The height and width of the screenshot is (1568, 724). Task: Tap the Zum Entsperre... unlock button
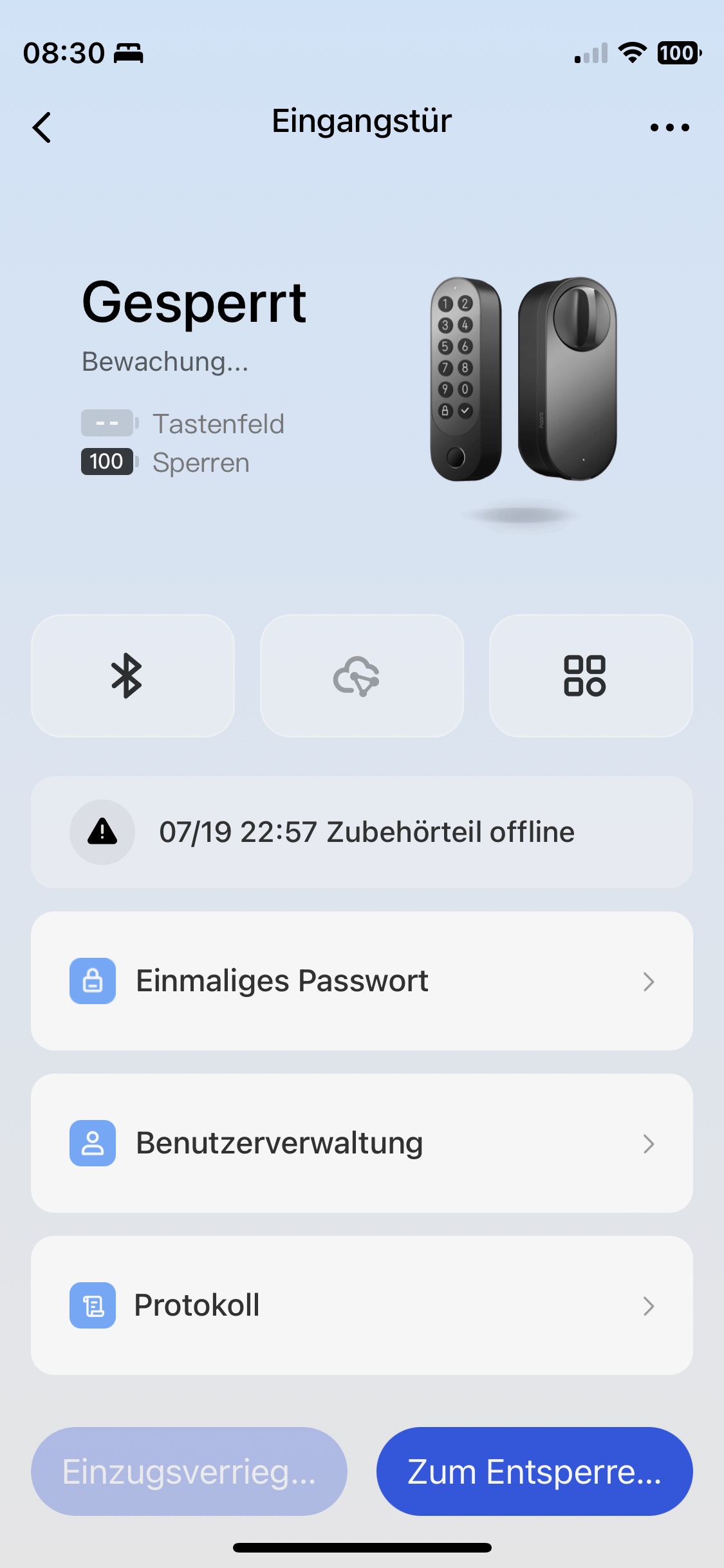pyautogui.click(x=534, y=1471)
